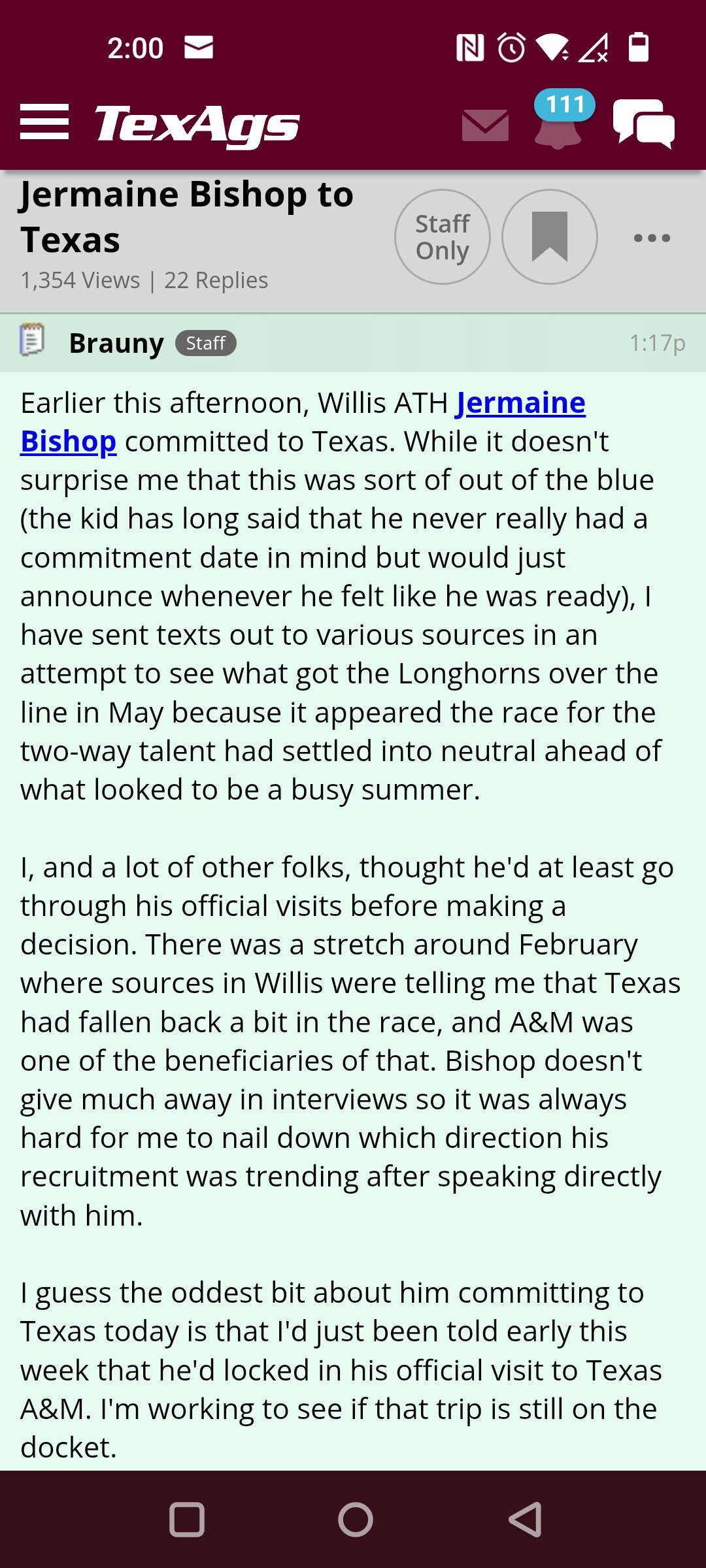Open the forums chat bubbles icon
This screenshot has width=706, height=1568.
point(644,123)
